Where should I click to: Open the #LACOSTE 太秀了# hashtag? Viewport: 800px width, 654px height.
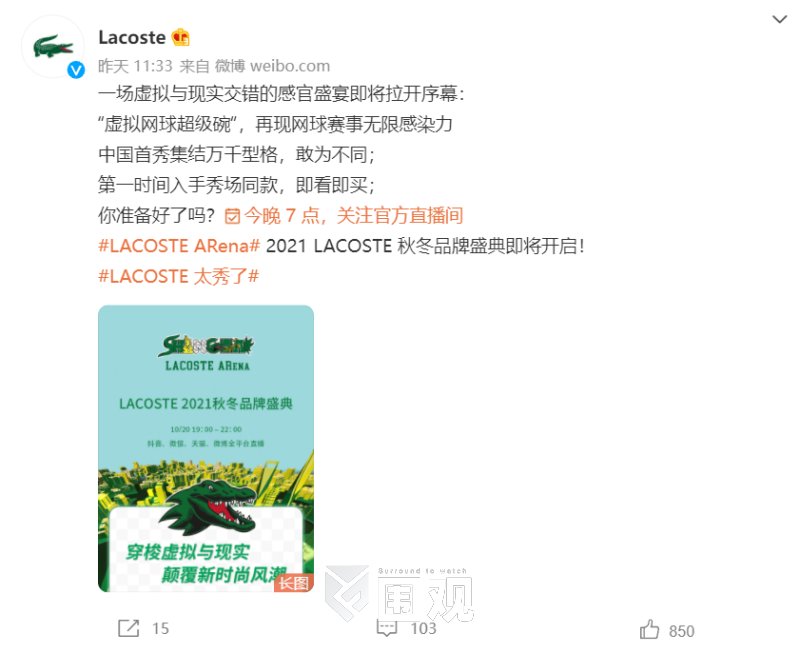179,276
